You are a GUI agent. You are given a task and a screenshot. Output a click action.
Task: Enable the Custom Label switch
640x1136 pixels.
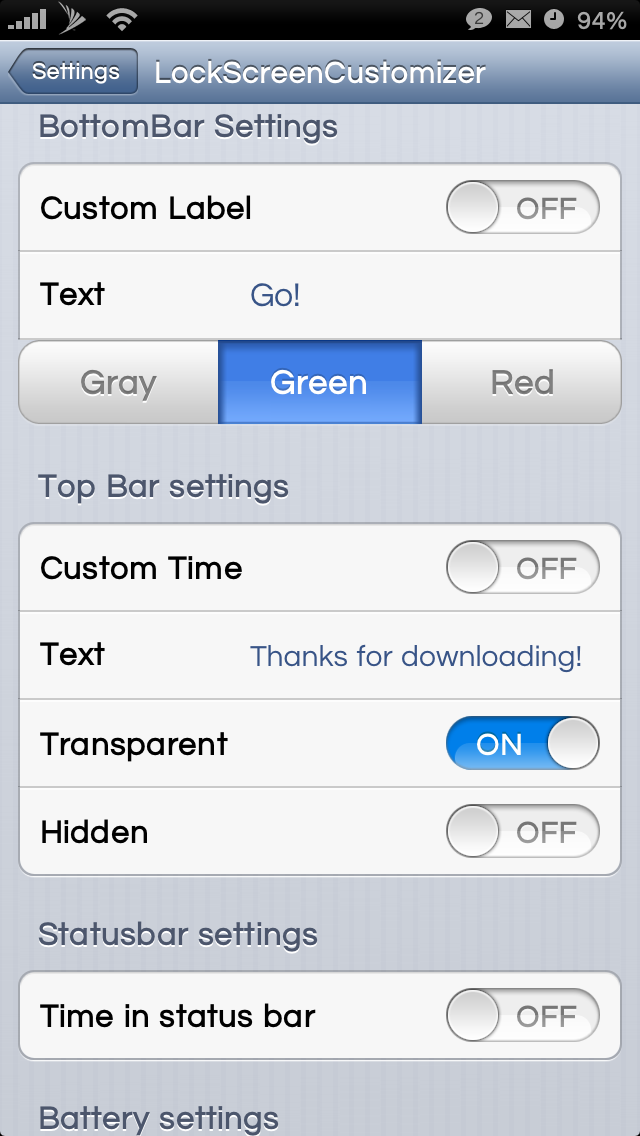pyautogui.click(x=523, y=207)
